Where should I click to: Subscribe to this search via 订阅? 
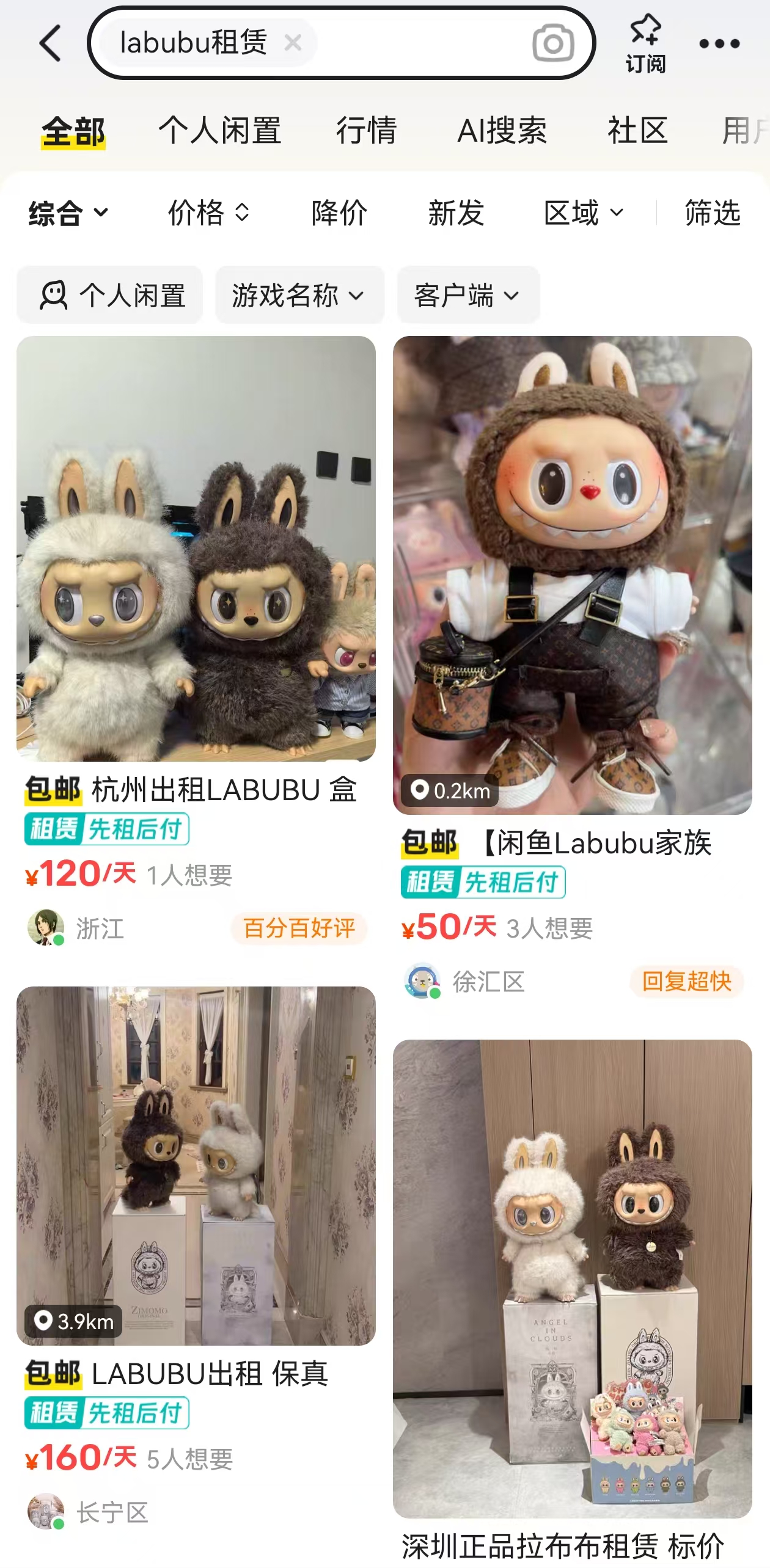pos(645,44)
